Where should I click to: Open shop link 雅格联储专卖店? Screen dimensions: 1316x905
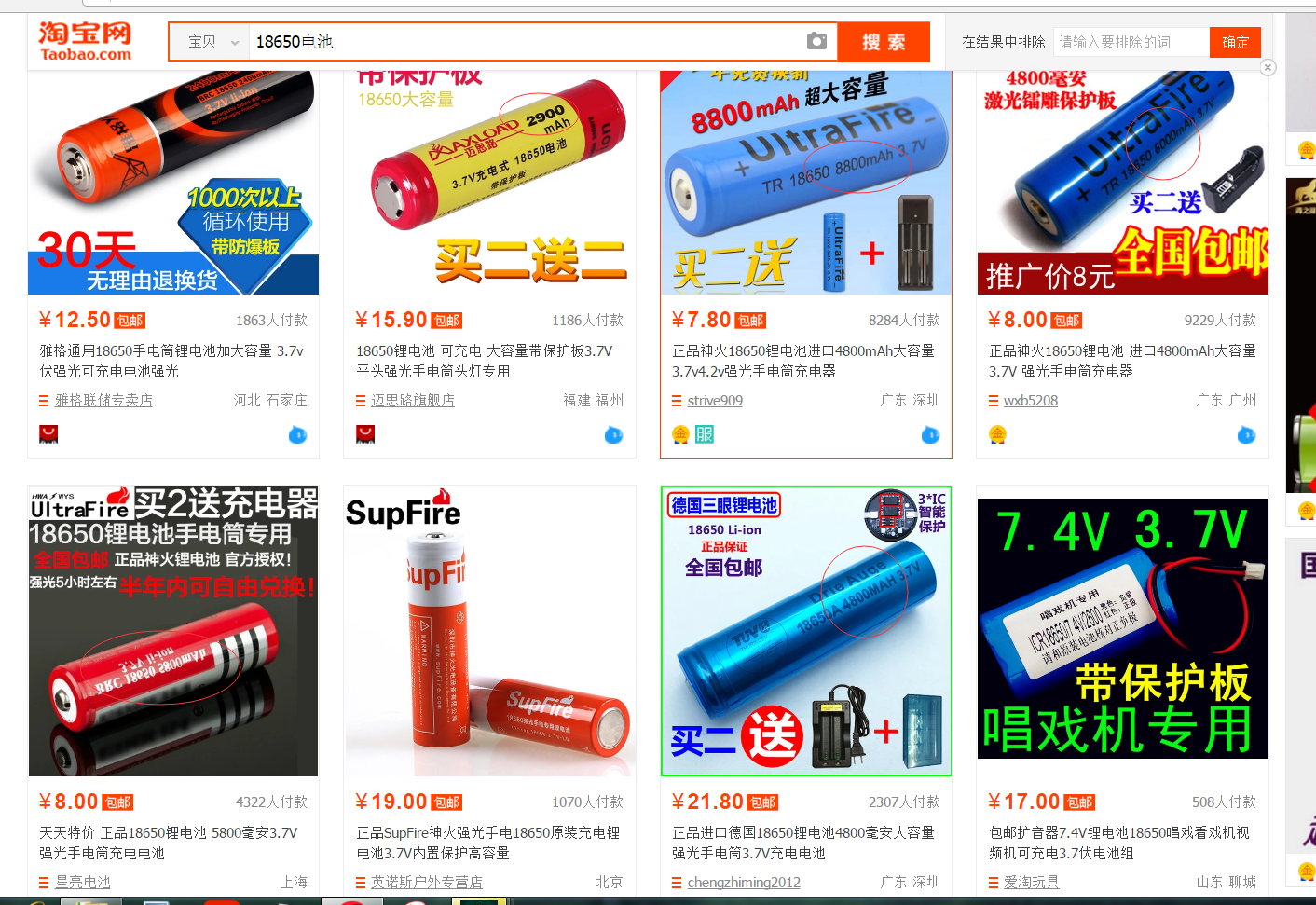click(x=103, y=400)
